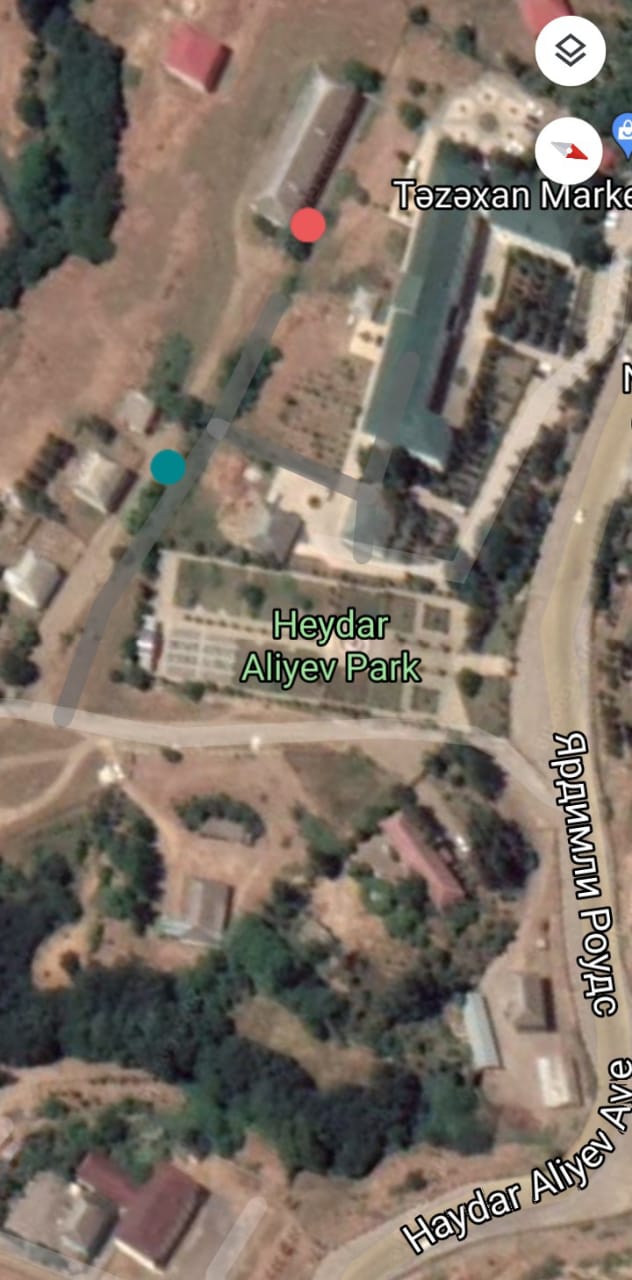The image size is (632, 1280).
Task: Tap the teal marker on the map
Action: 168,466
